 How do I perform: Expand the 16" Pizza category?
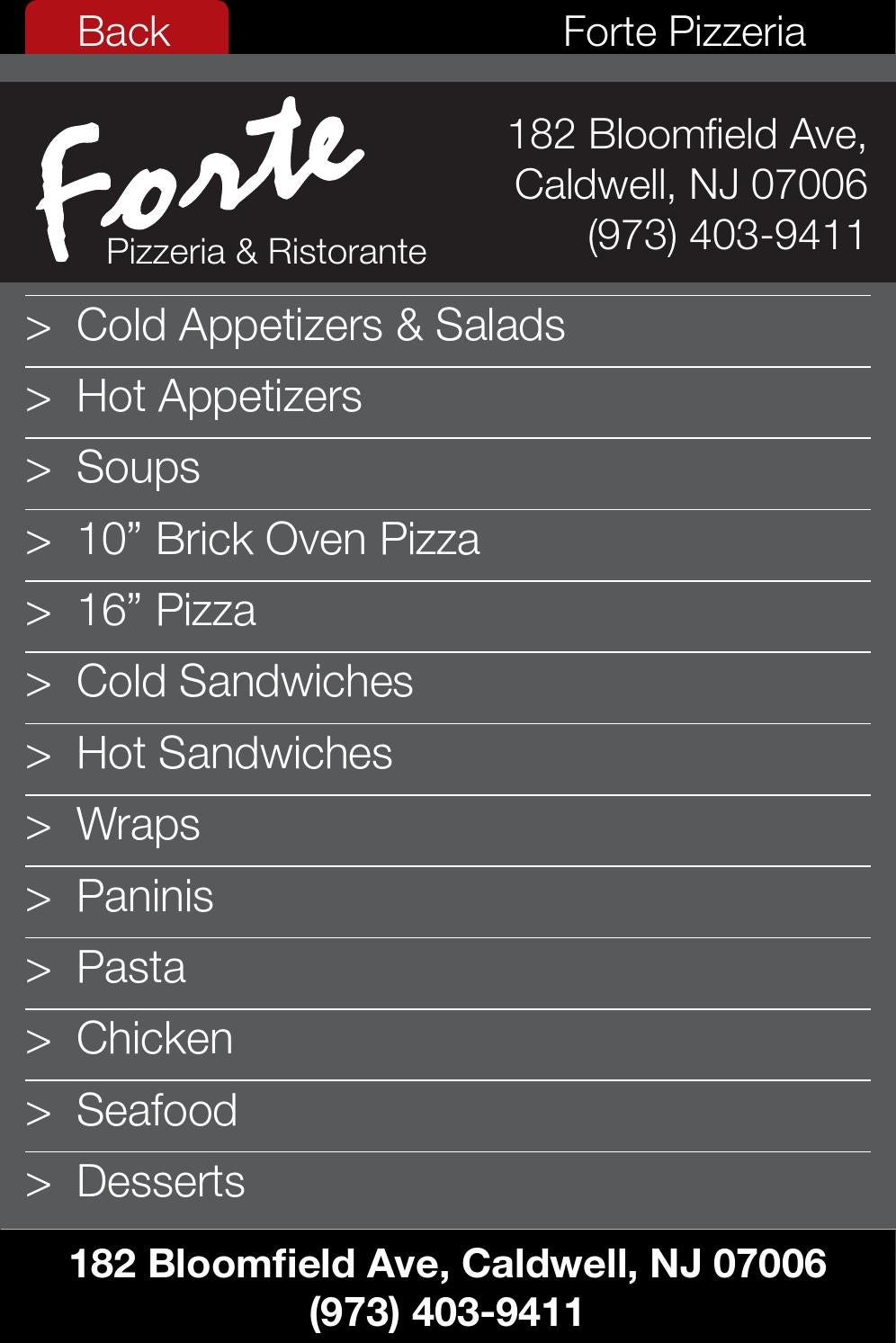coord(166,610)
